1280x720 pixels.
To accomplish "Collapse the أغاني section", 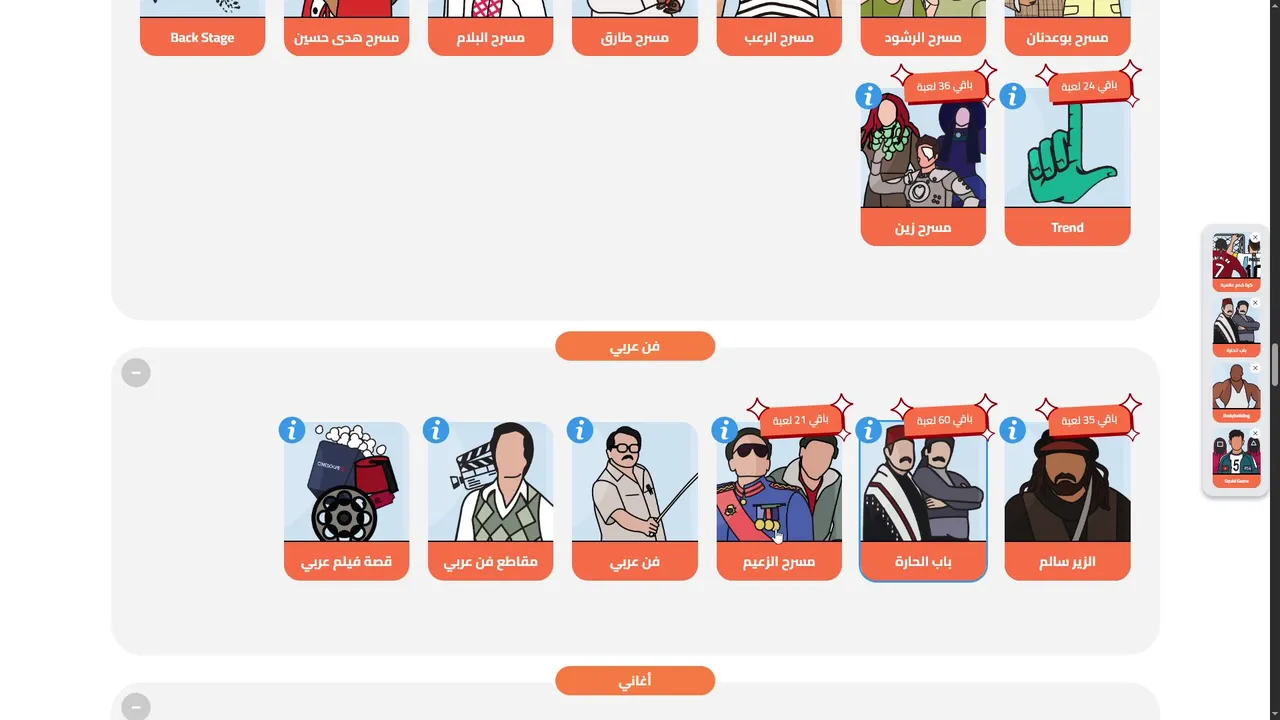I will (x=136, y=707).
